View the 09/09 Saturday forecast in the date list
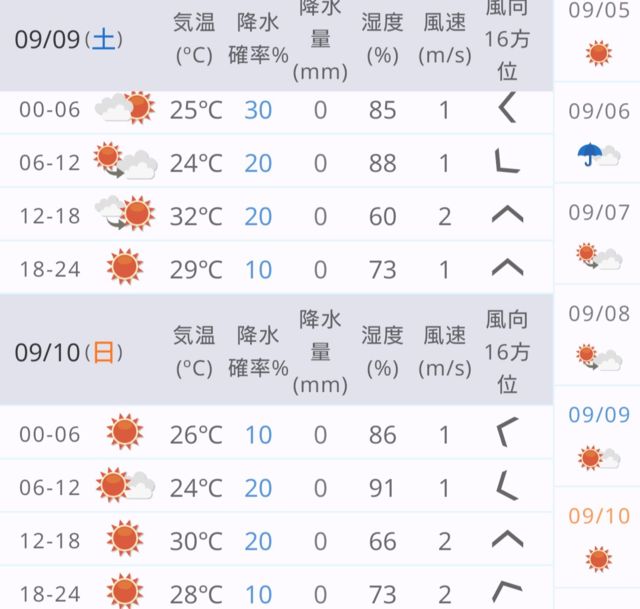Image resolution: width=640 pixels, height=609 pixels. pyautogui.click(x=598, y=437)
